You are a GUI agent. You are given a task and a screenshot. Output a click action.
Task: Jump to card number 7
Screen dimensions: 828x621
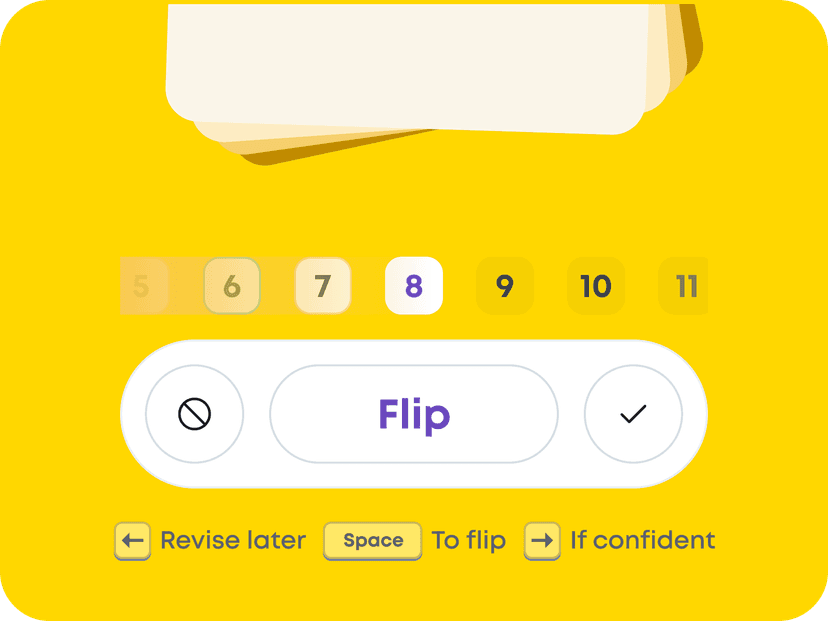coord(322,287)
